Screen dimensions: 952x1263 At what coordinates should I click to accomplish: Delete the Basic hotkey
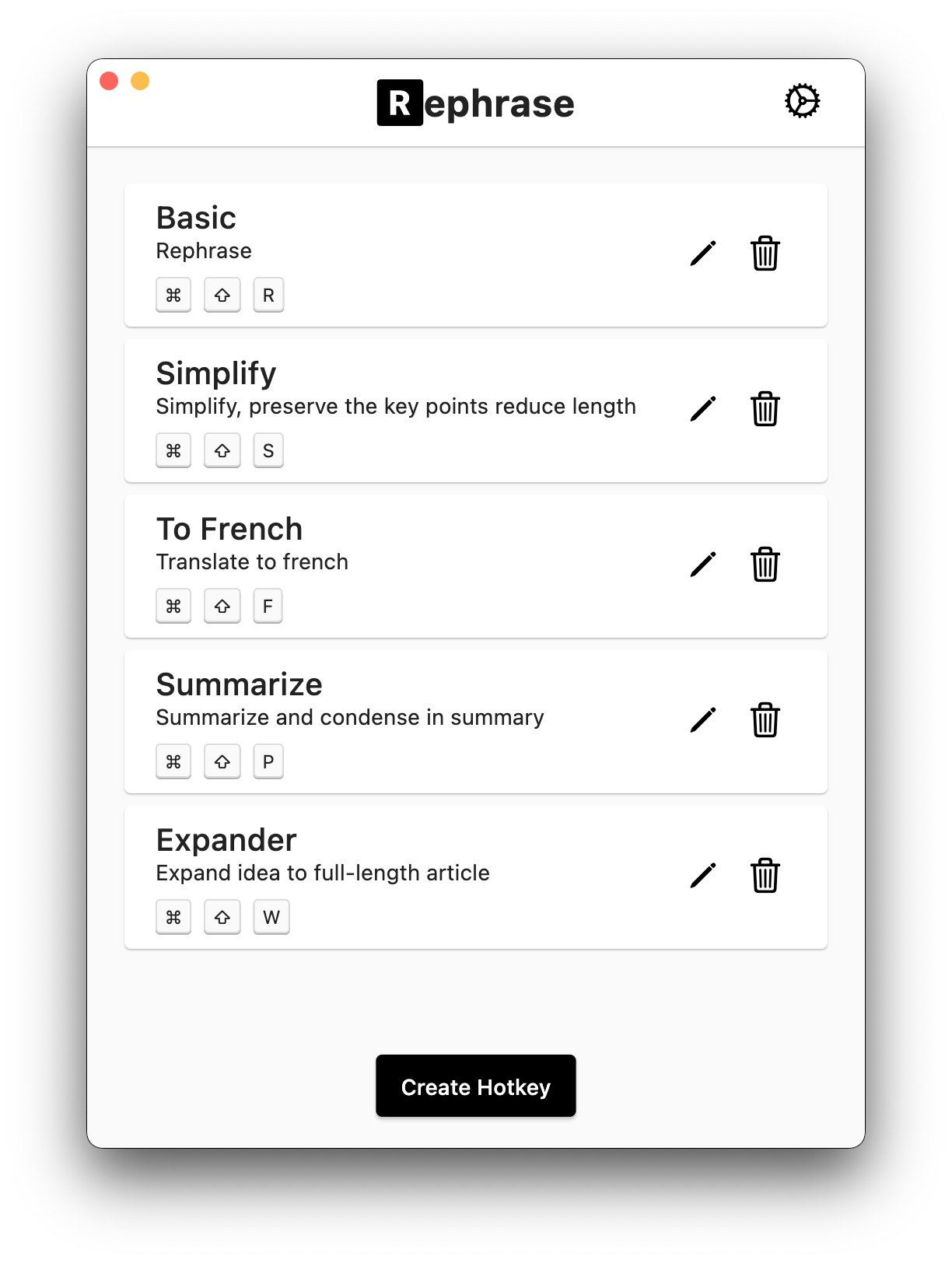[x=765, y=254]
